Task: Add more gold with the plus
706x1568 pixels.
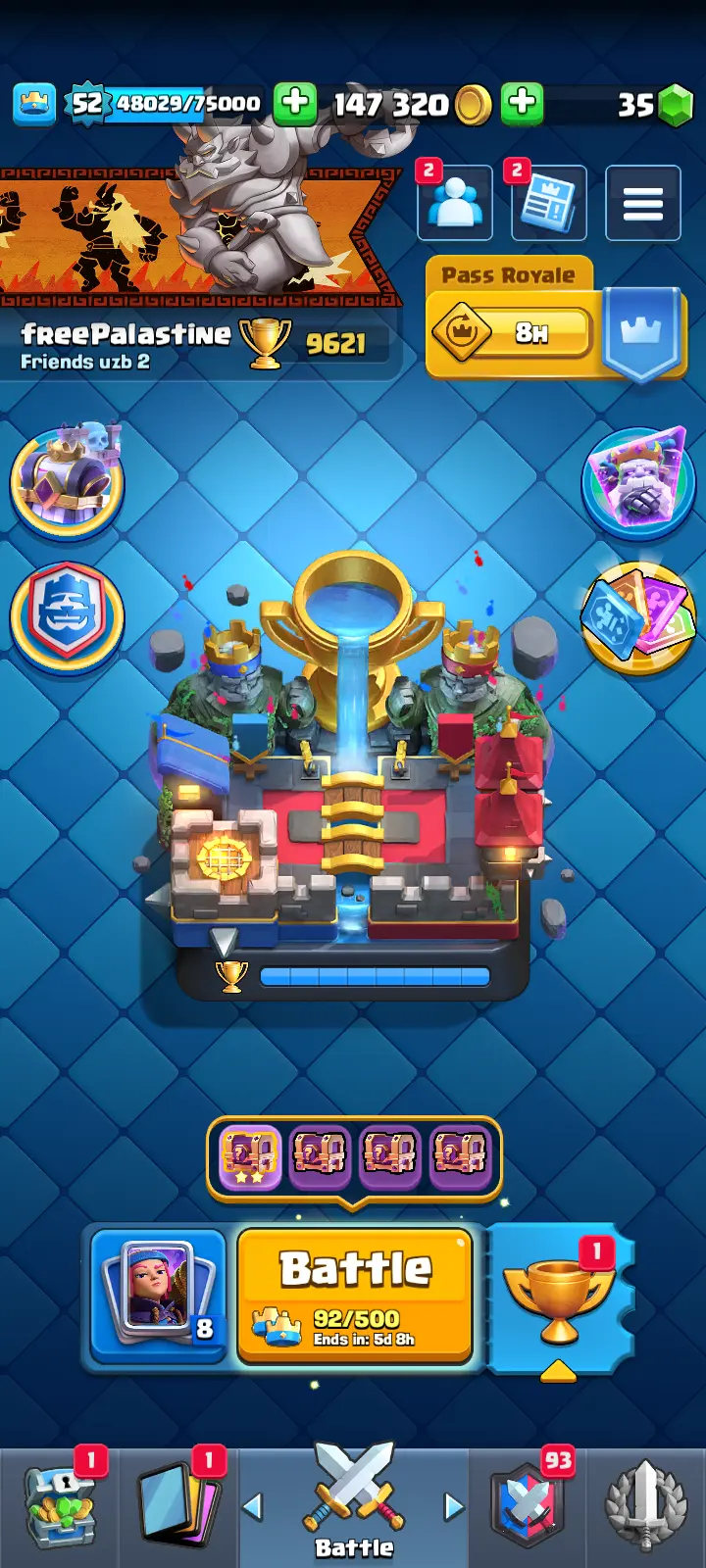Action: tap(523, 102)
